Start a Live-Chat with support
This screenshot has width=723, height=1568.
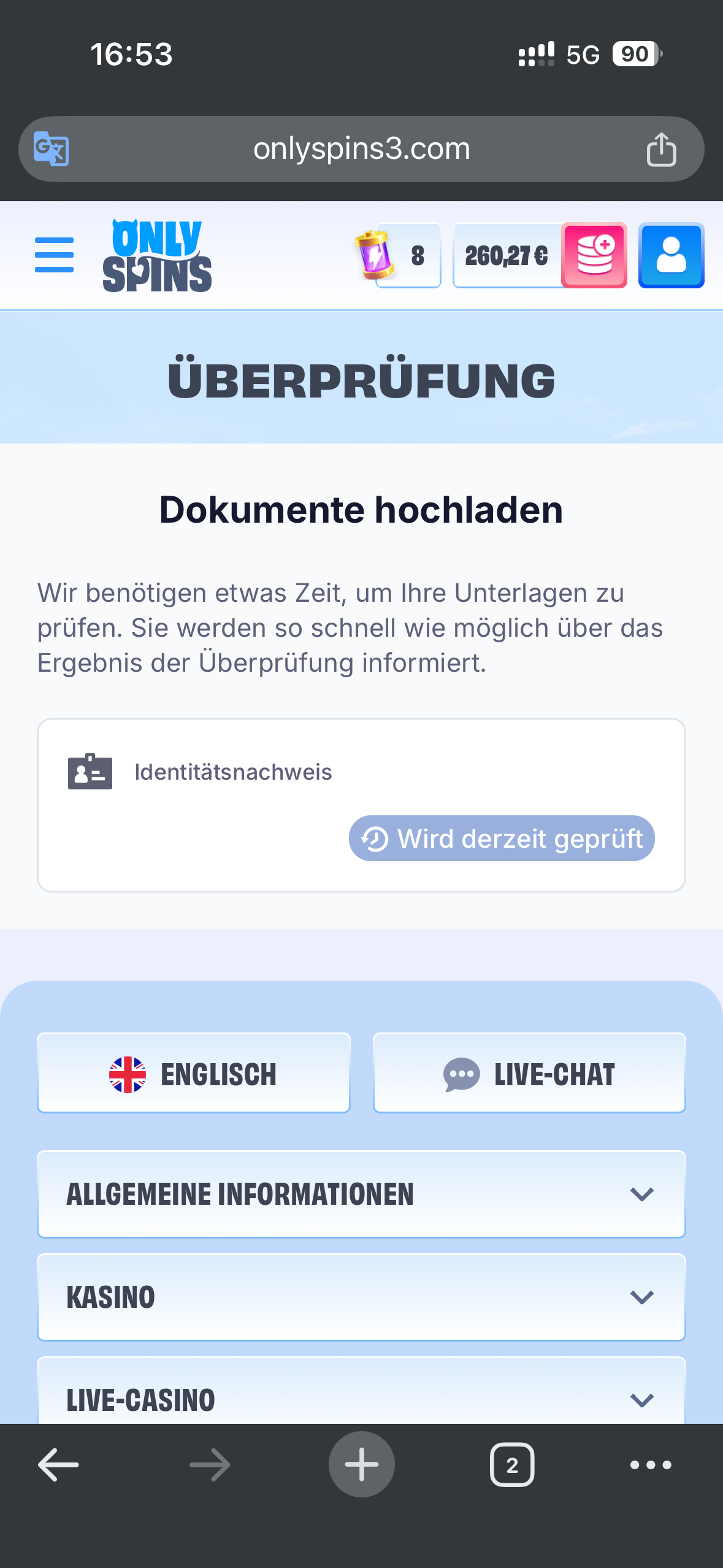point(529,1073)
